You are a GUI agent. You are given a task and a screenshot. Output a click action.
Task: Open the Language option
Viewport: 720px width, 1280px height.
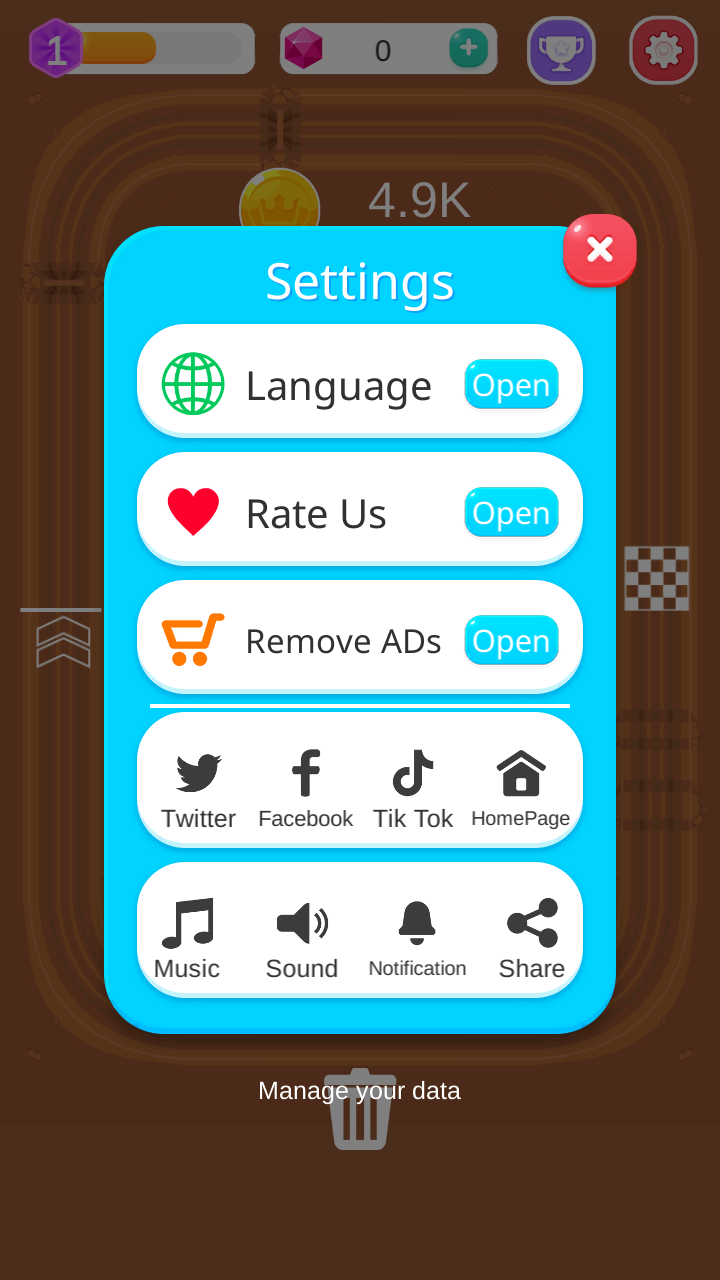coord(511,385)
